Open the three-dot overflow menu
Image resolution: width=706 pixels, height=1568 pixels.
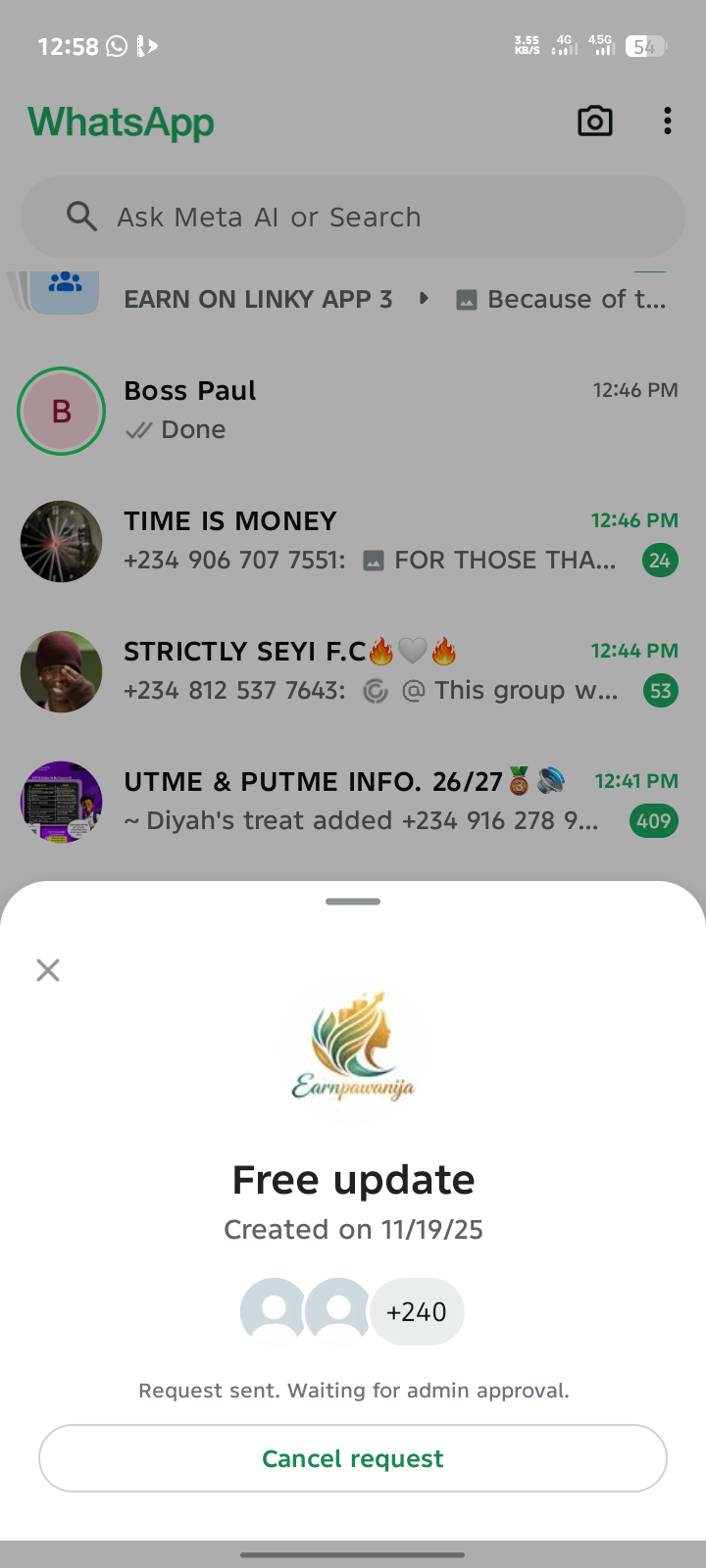(668, 122)
